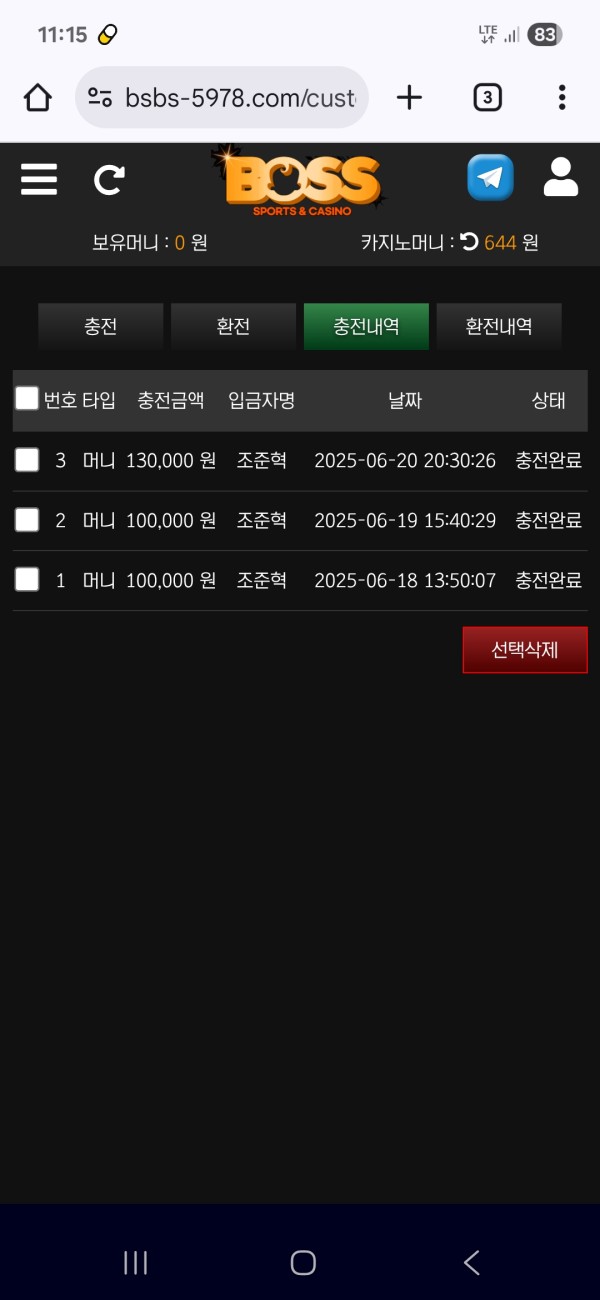Open the hamburger menu

[x=39, y=179]
